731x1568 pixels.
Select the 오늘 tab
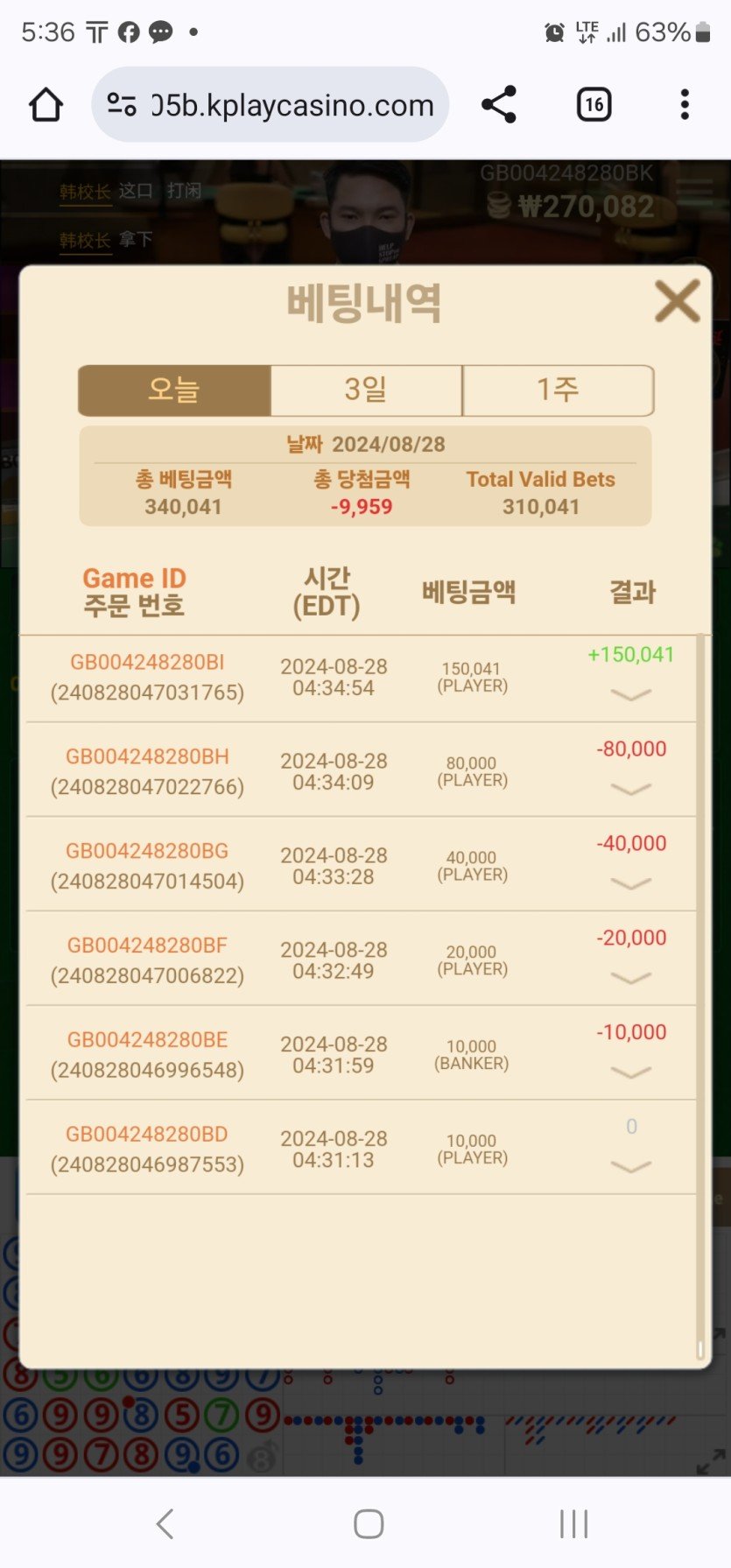click(x=174, y=390)
